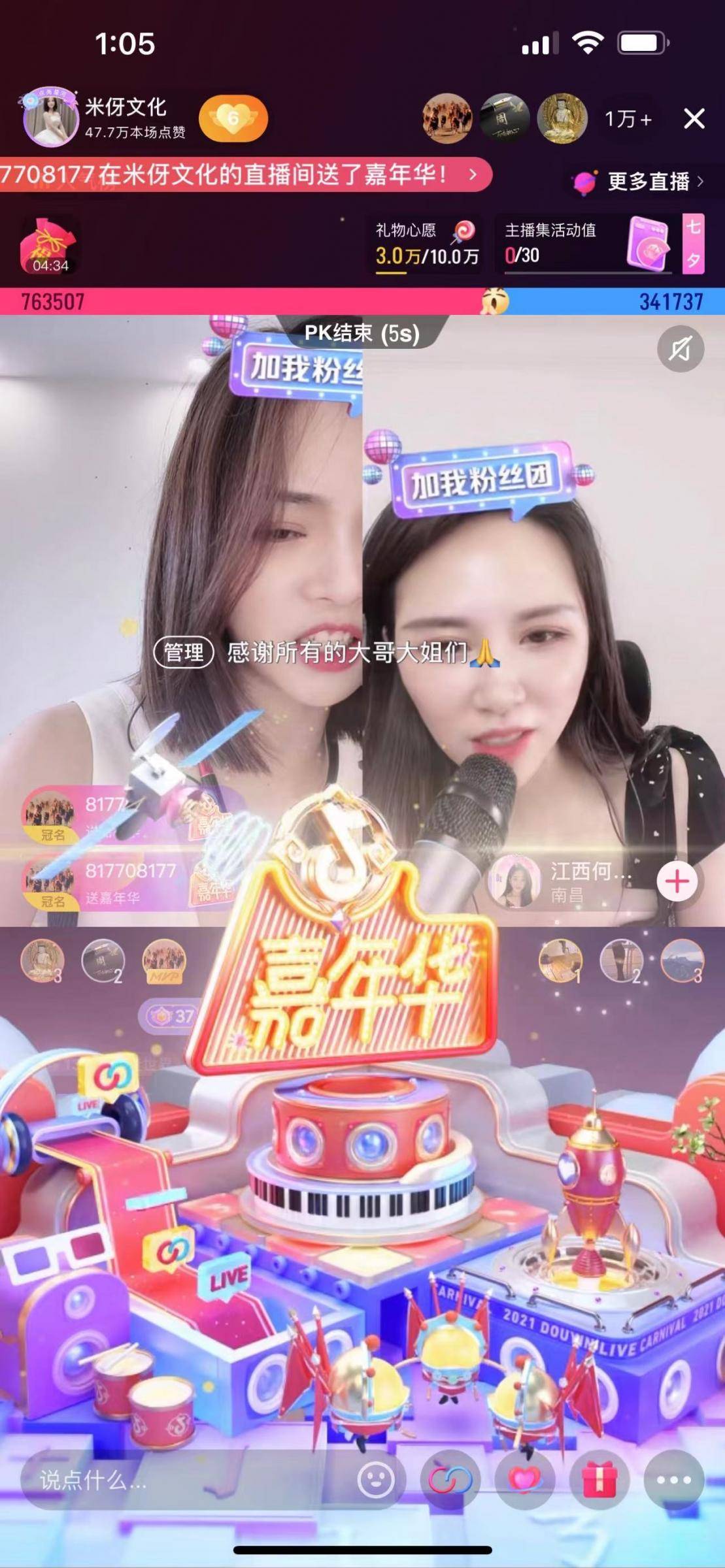
Task: Type a comment in 说点什么
Action: [183, 1480]
